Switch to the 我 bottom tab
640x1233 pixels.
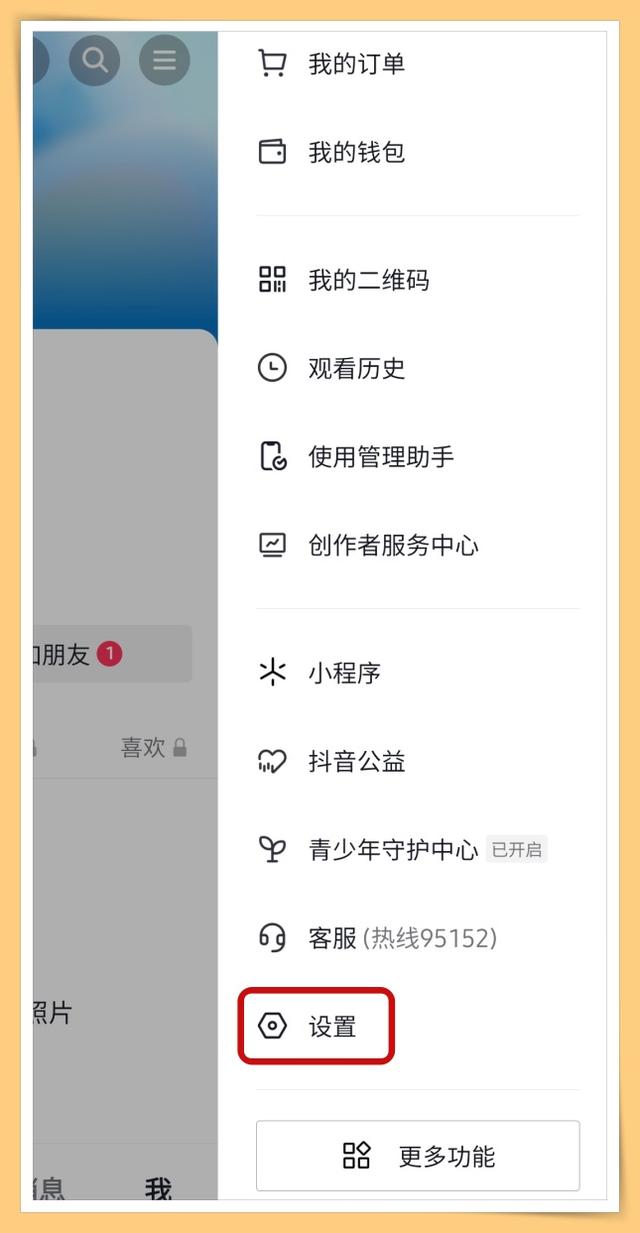coord(159,1189)
